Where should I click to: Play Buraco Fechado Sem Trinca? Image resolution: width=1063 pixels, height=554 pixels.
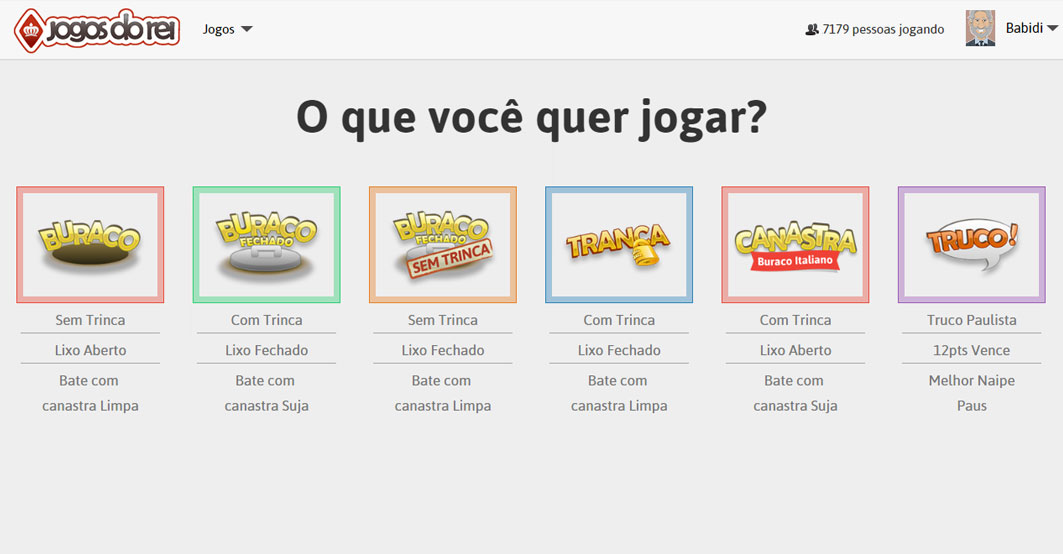pos(442,244)
